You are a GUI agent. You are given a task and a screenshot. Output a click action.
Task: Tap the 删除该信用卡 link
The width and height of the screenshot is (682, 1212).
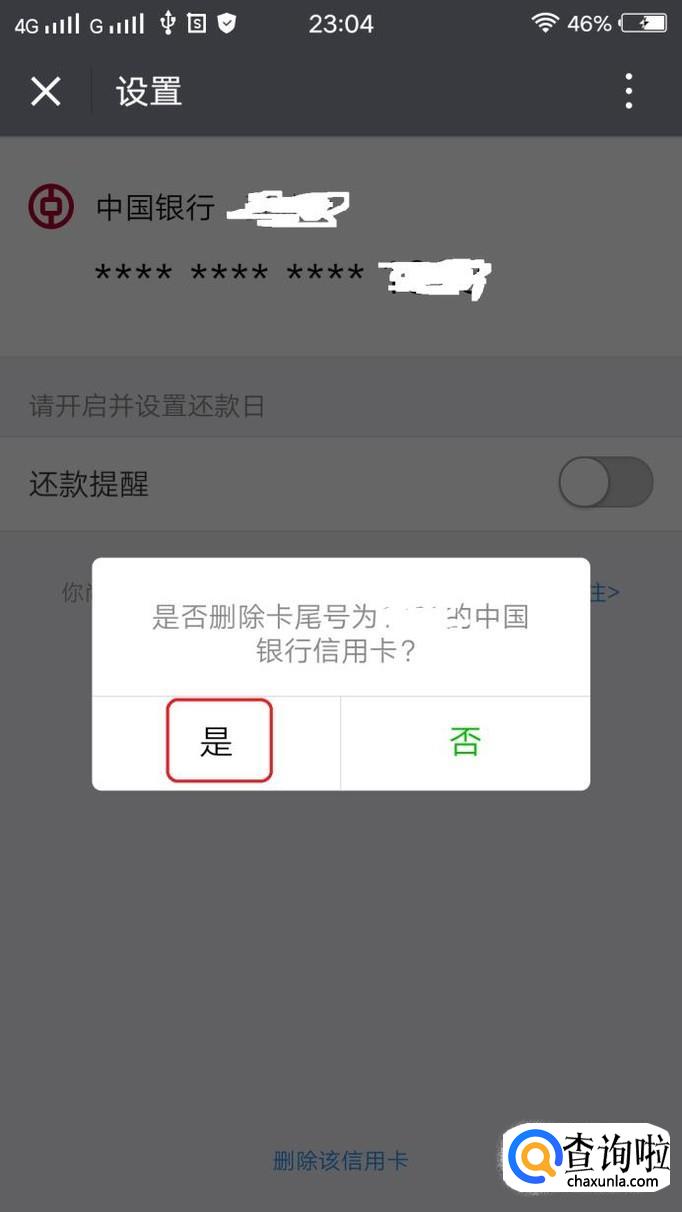(341, 1160)
